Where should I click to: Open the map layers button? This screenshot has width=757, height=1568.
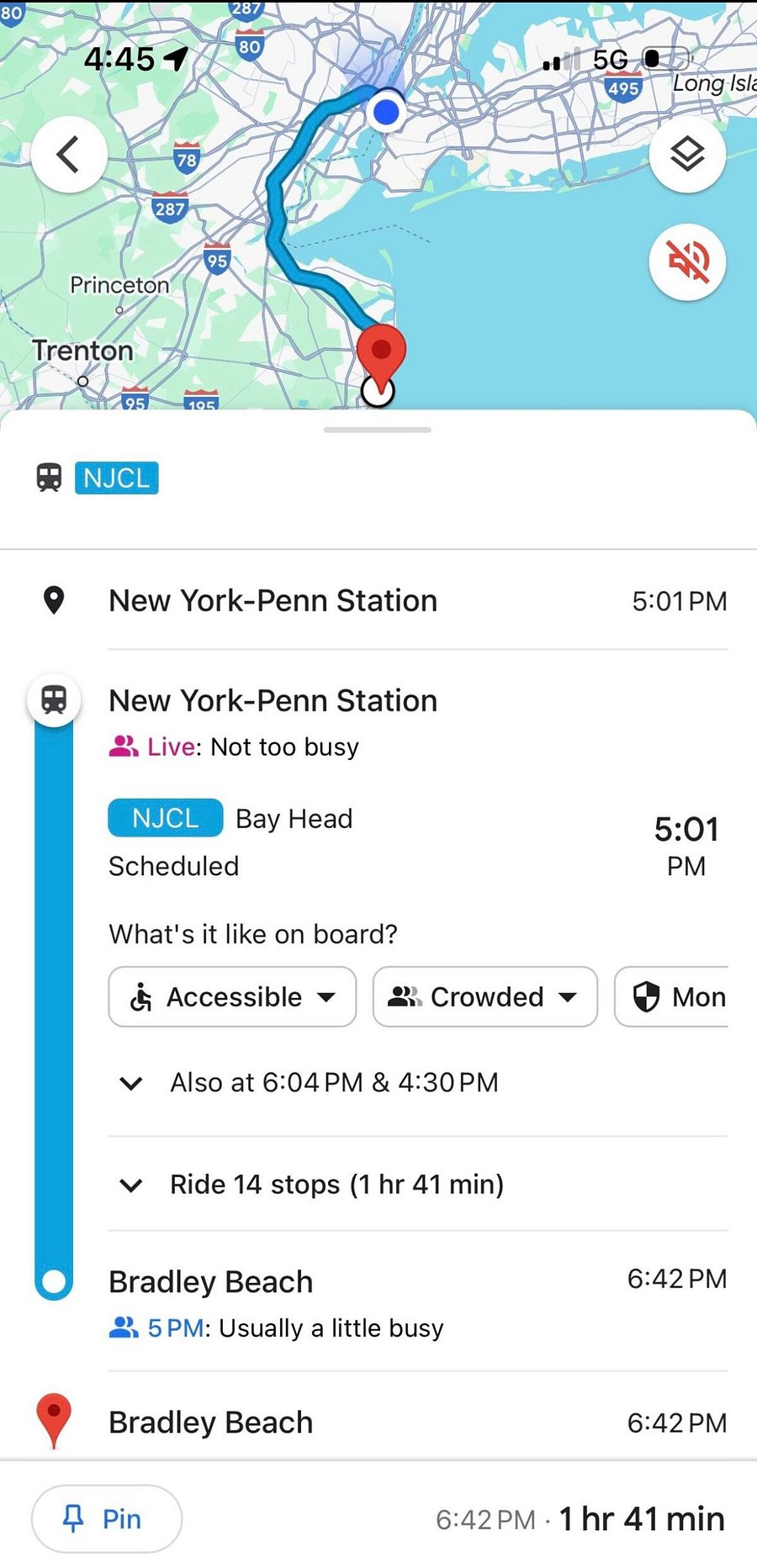coord(687,155)
